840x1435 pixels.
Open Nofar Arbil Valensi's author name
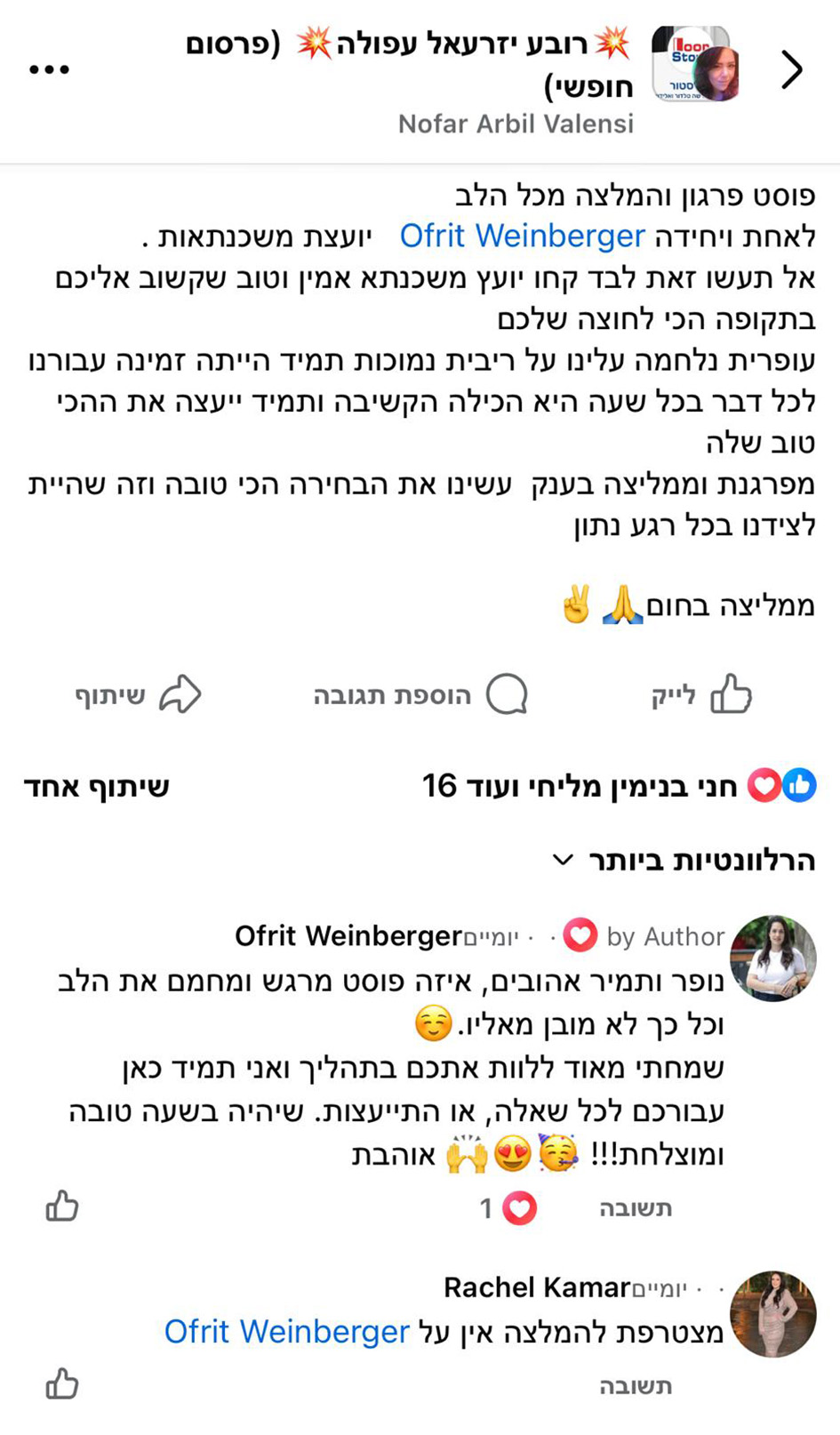point(516,124)
